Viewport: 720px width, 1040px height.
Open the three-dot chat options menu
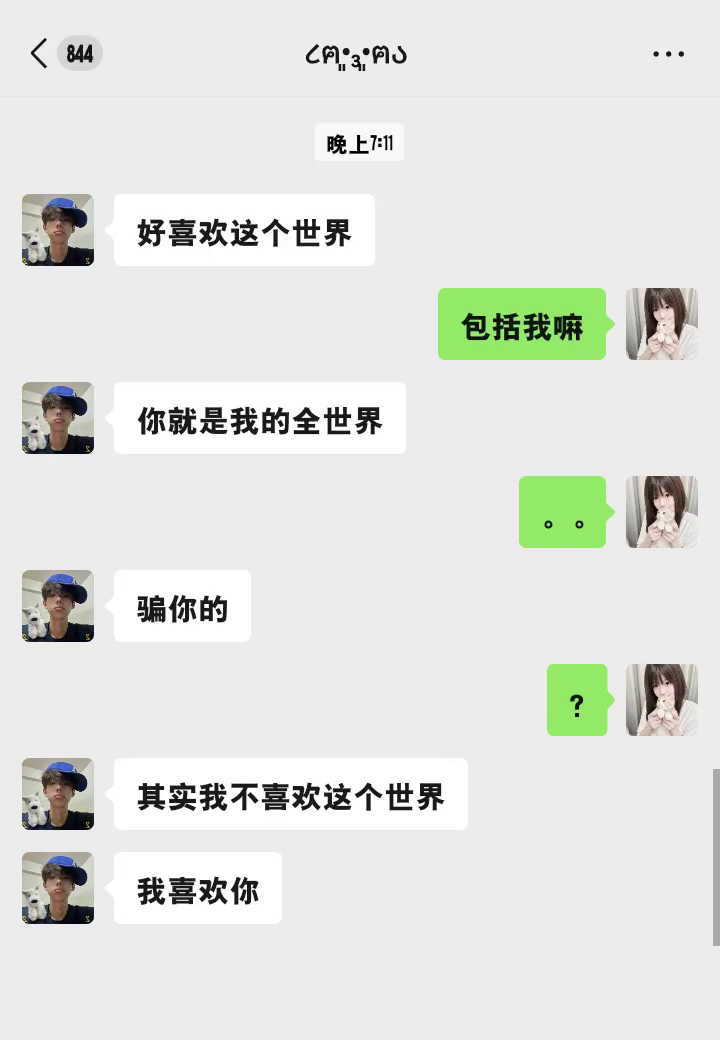(x=668, y=54)
